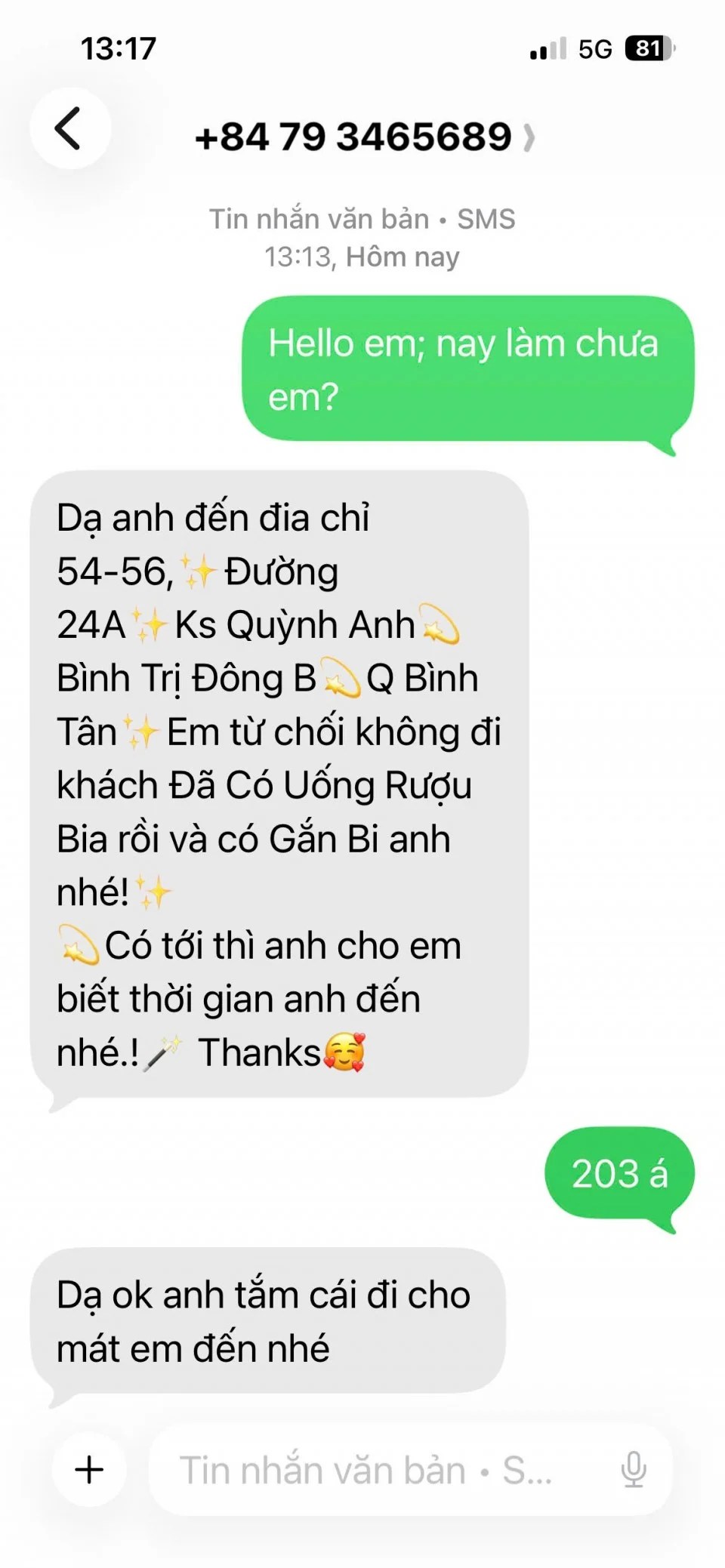Focus the Tin nhắn văn bản text field
725x1568 pixels.
point(378,1470)
